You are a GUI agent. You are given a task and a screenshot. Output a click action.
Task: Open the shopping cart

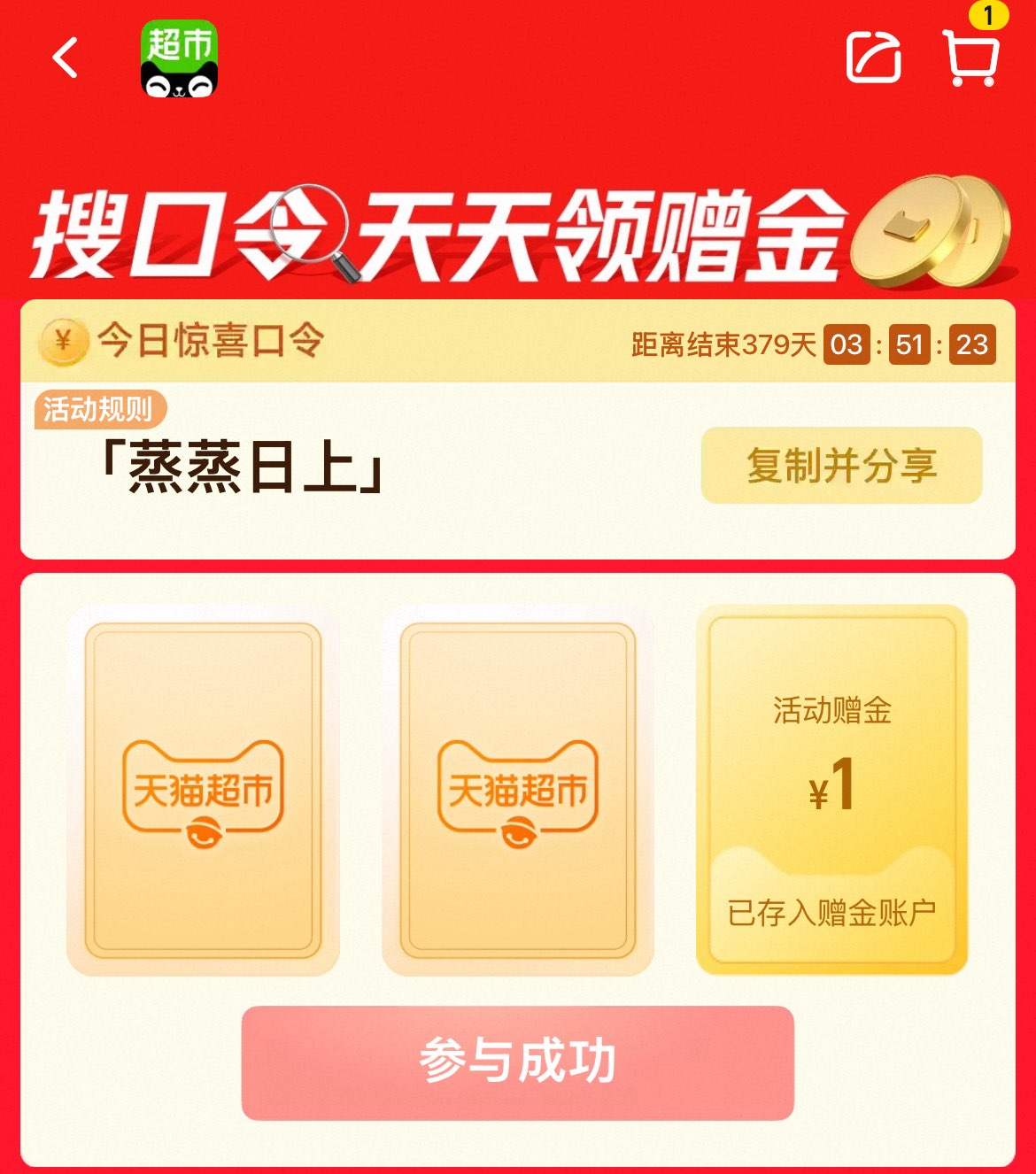[x=971, y=57]
